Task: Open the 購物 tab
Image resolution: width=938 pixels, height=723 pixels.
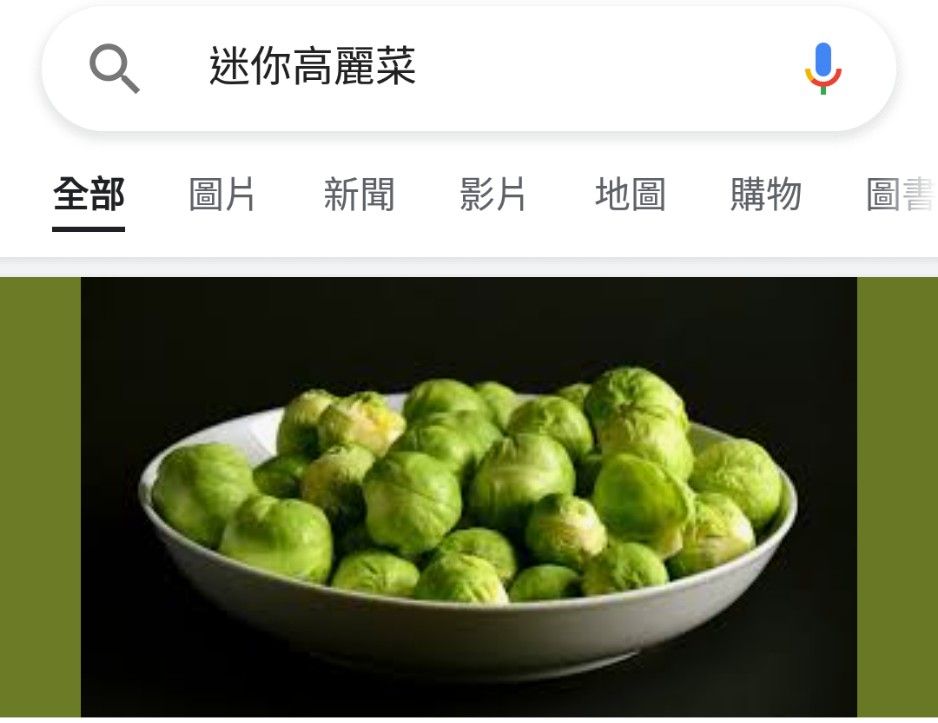Action: click(x=765, y=195)
